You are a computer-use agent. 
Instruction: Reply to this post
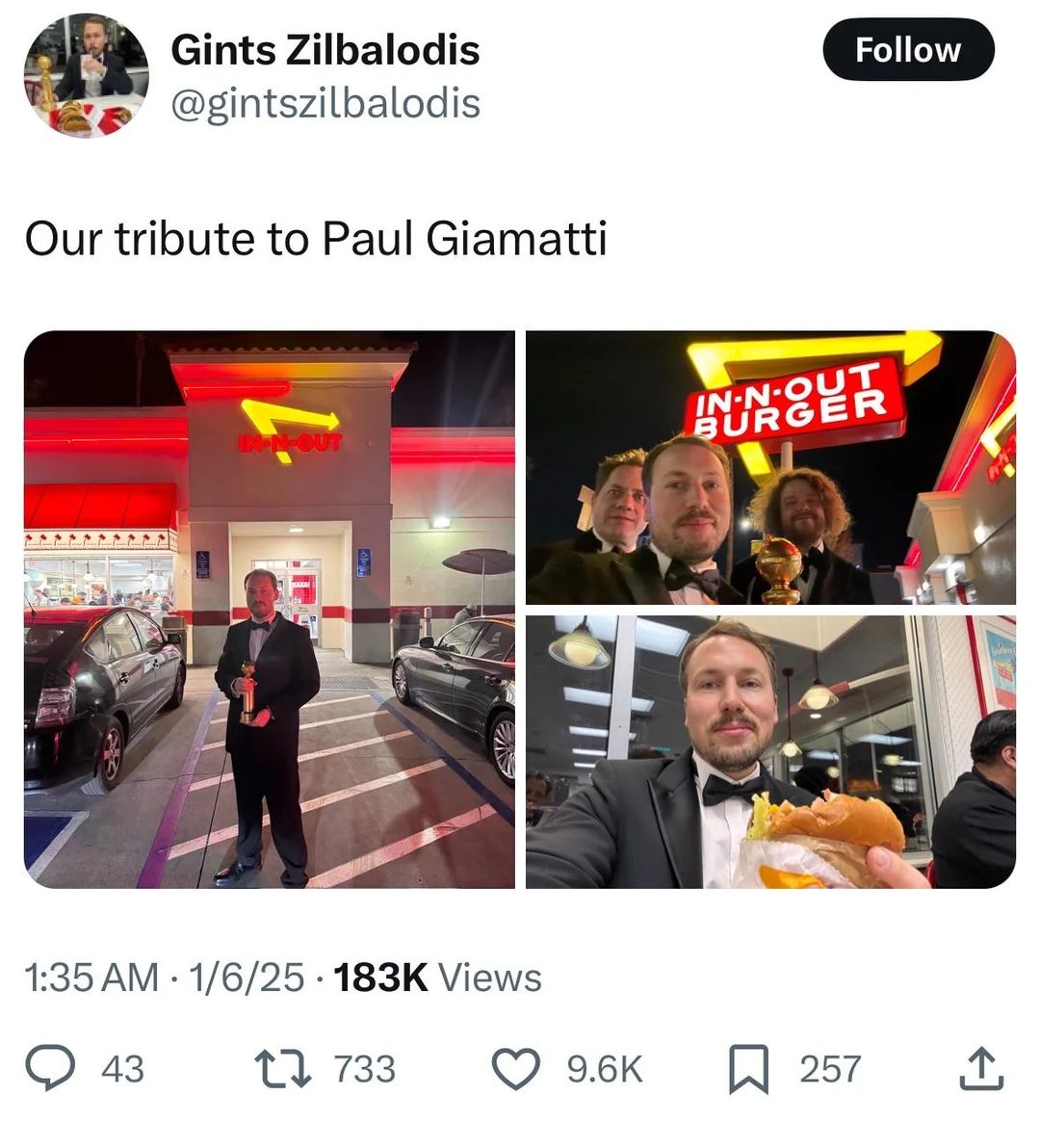pos(50,1069)
